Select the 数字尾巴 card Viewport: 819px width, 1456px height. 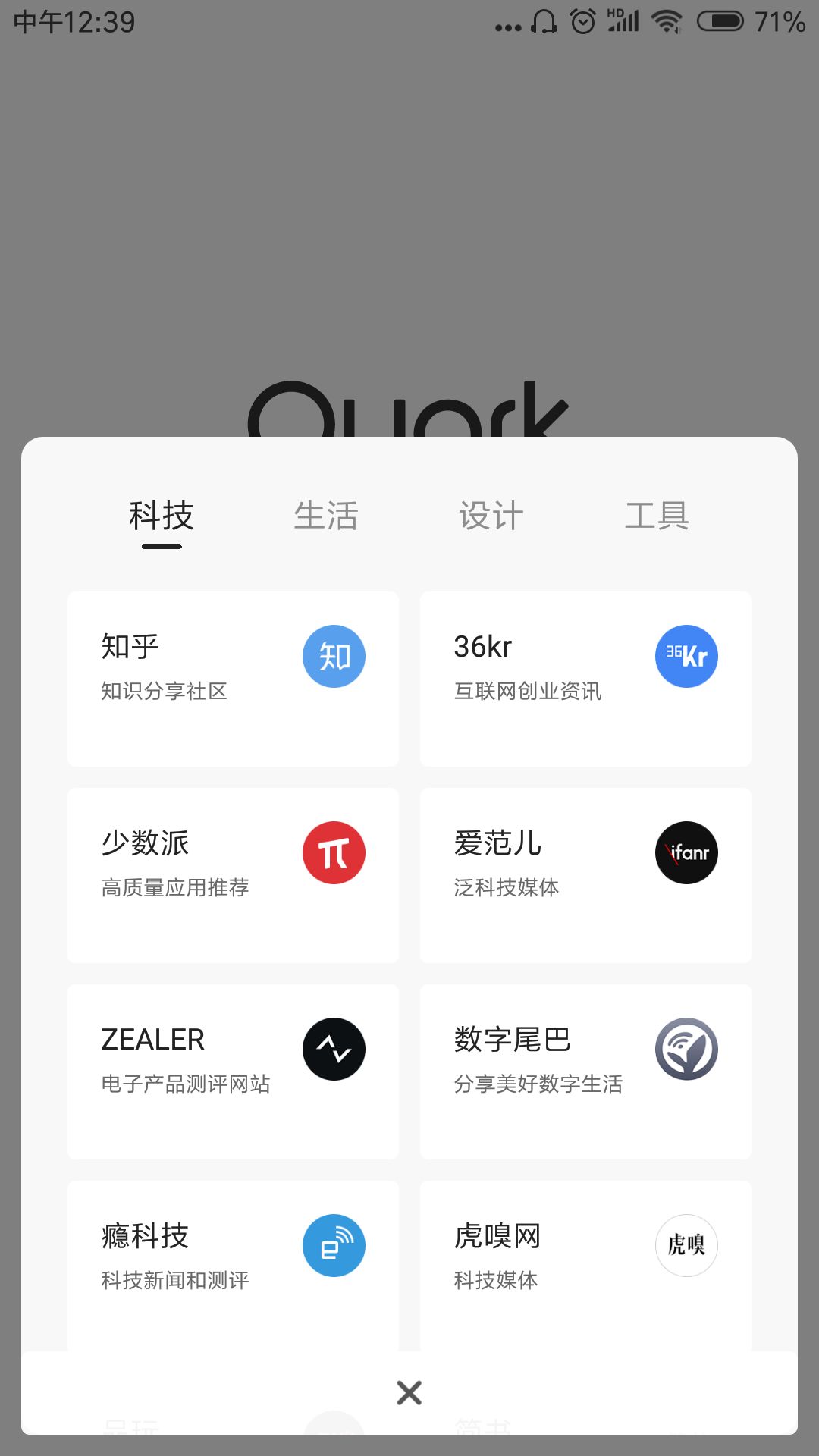[585, 1072]
